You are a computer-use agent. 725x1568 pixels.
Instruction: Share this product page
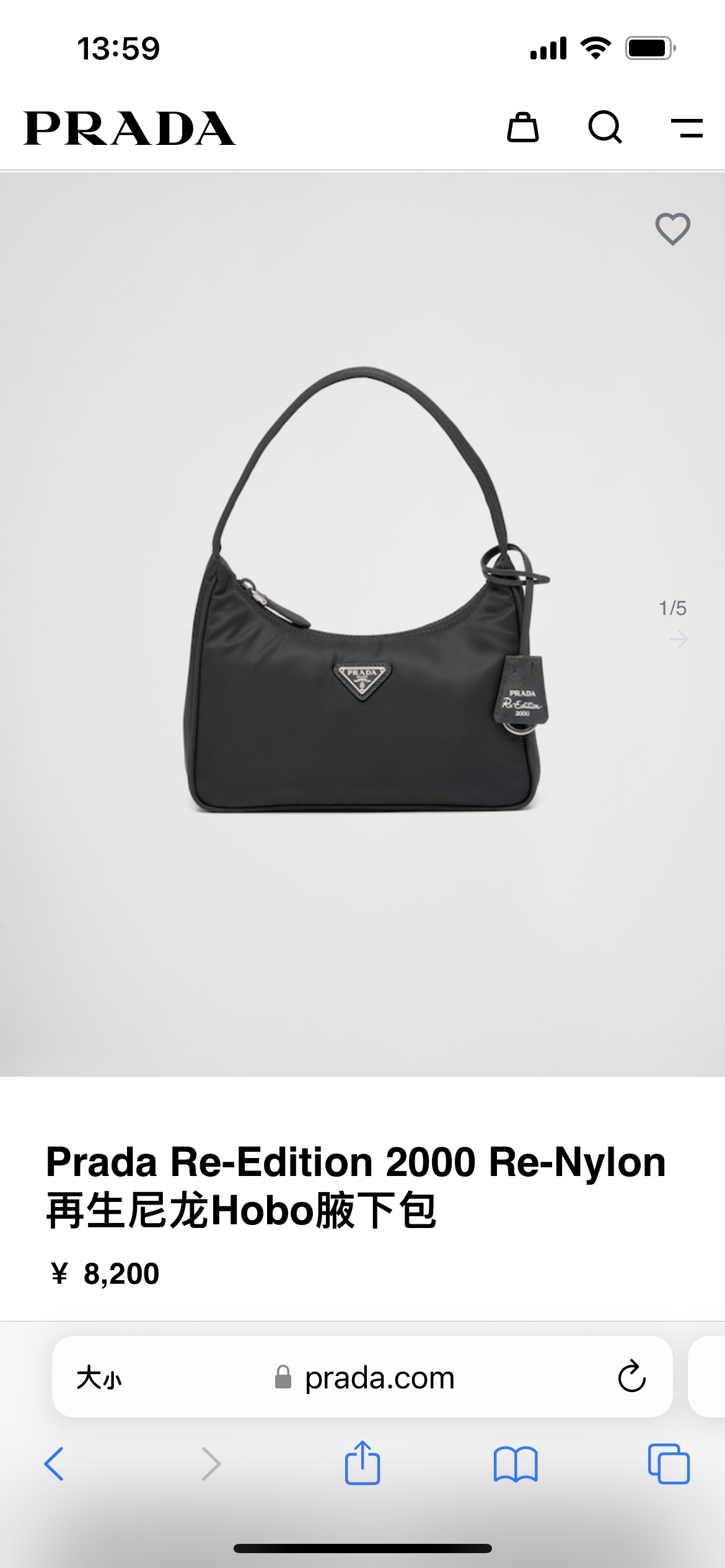click(x=362, y=1463)
